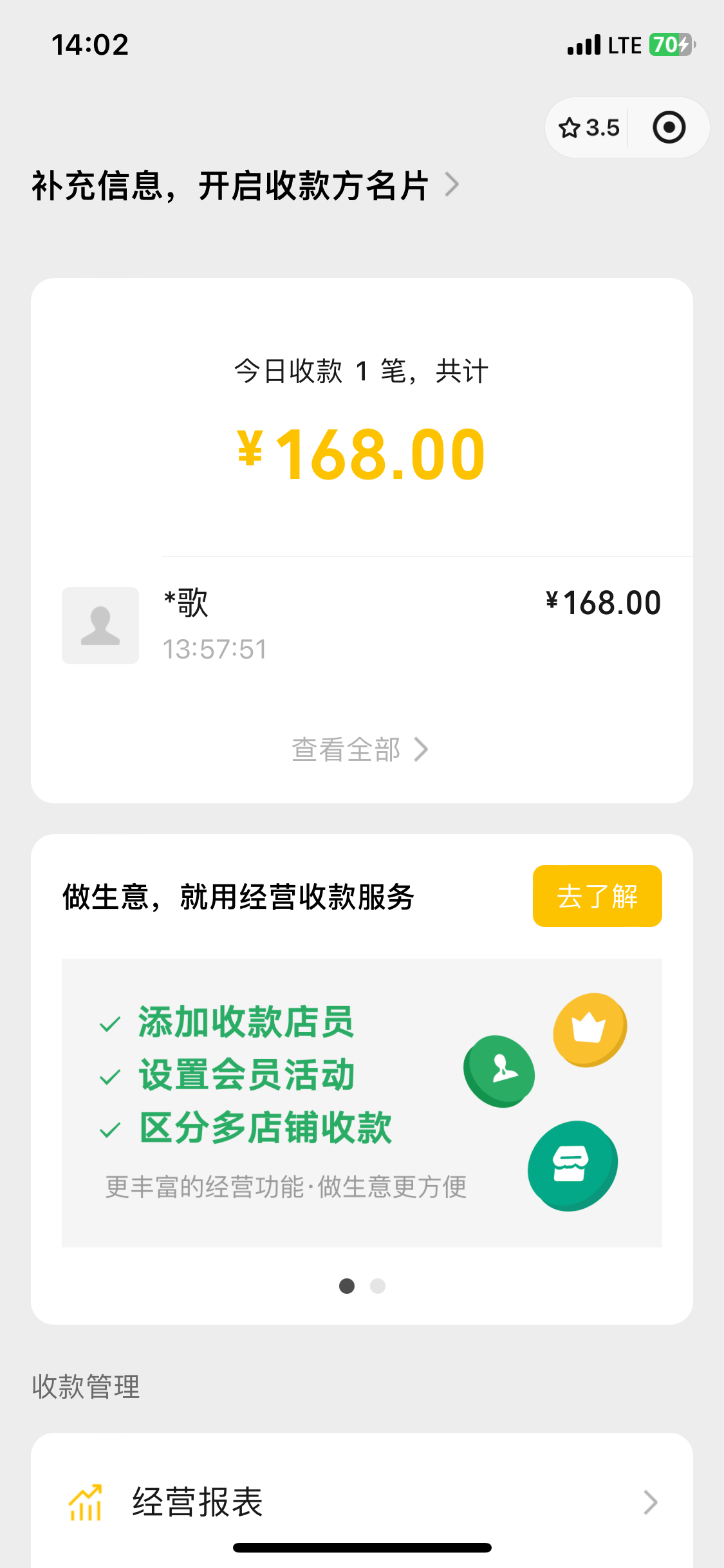Viewport: 724px width, 1568px height.
Task: Close the mini program via the circle icon
Action: coord(669,127)
